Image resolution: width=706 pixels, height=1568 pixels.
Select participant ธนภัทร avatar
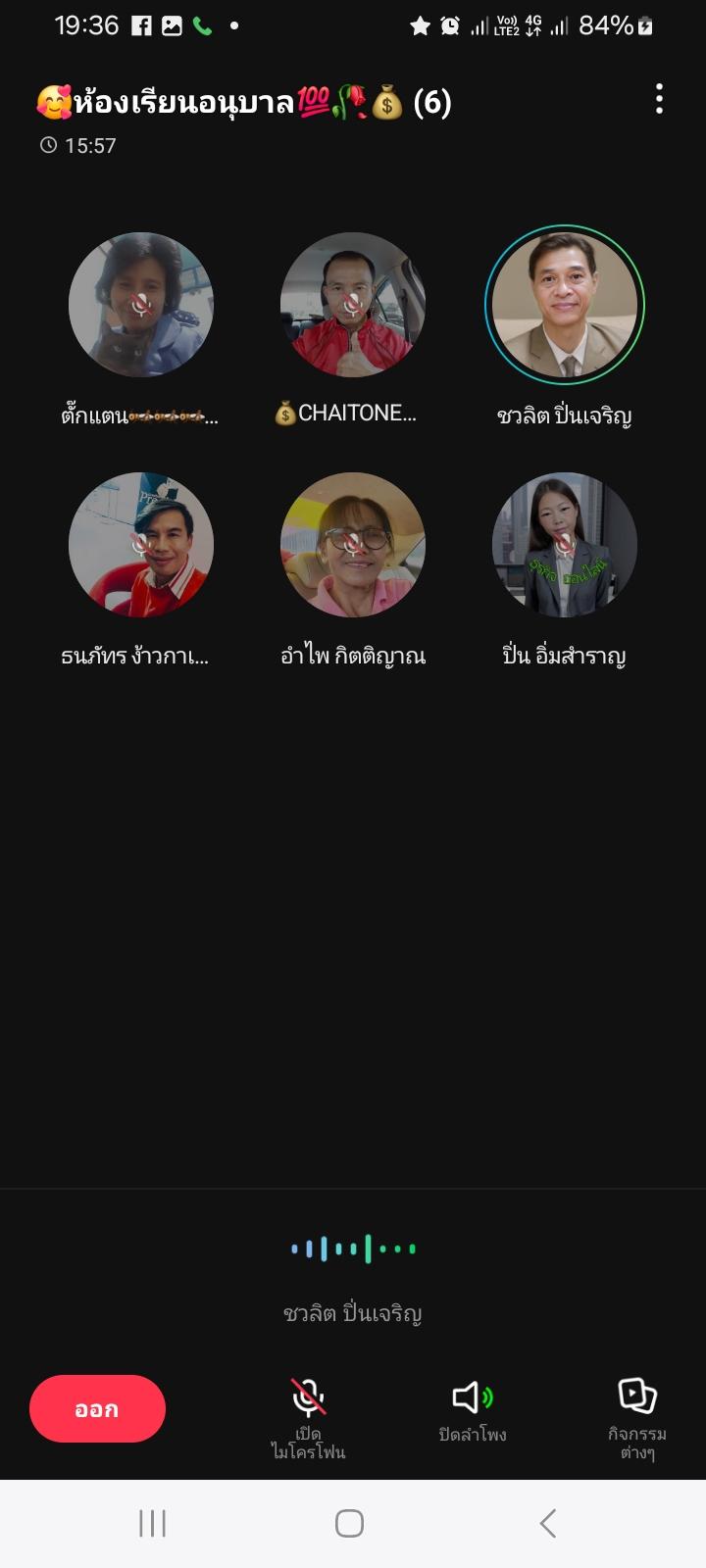[141, 545]
